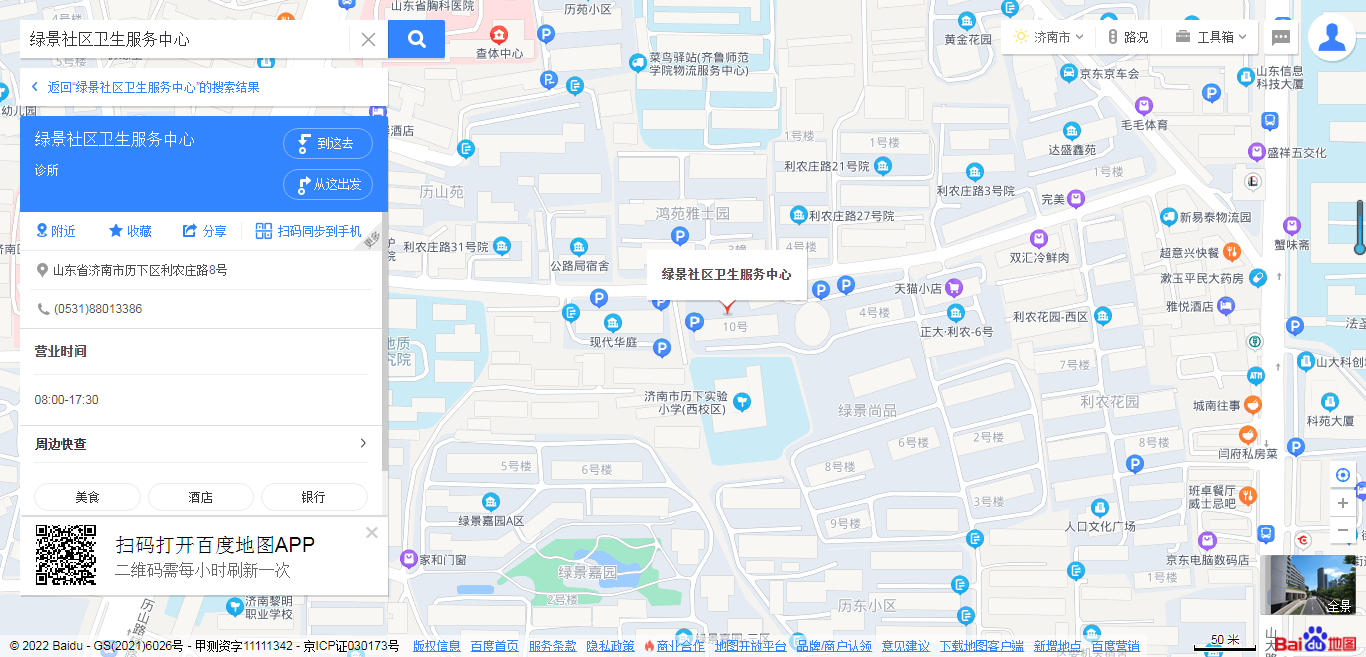Save this place with 收藏
Viewport: 1366px width, 657px height.
[x=131, y=231]
